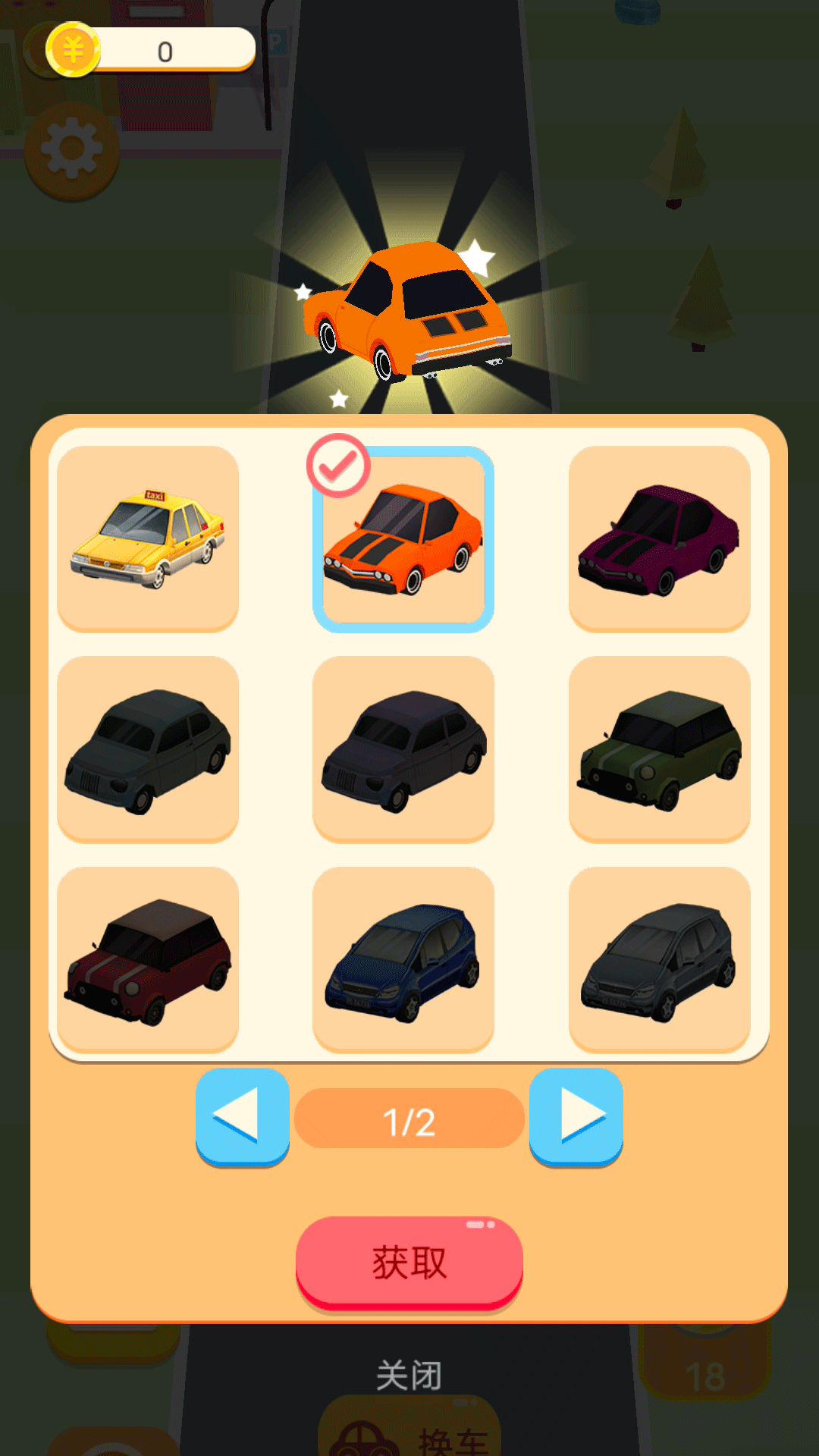Select the yellow taxi car
Viewport: 819px width, 1456px height.
tap(148, 538)
